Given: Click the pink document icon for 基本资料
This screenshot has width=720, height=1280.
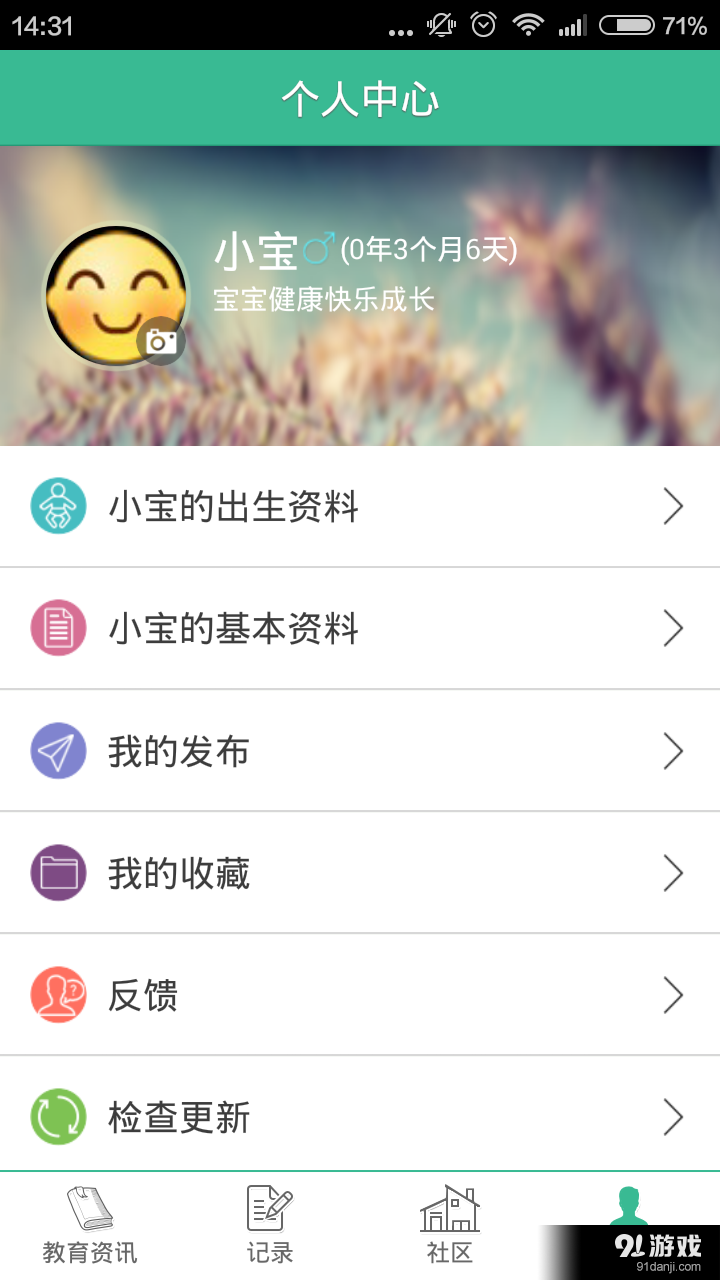Looking at the screenshot, I should 58,628.
